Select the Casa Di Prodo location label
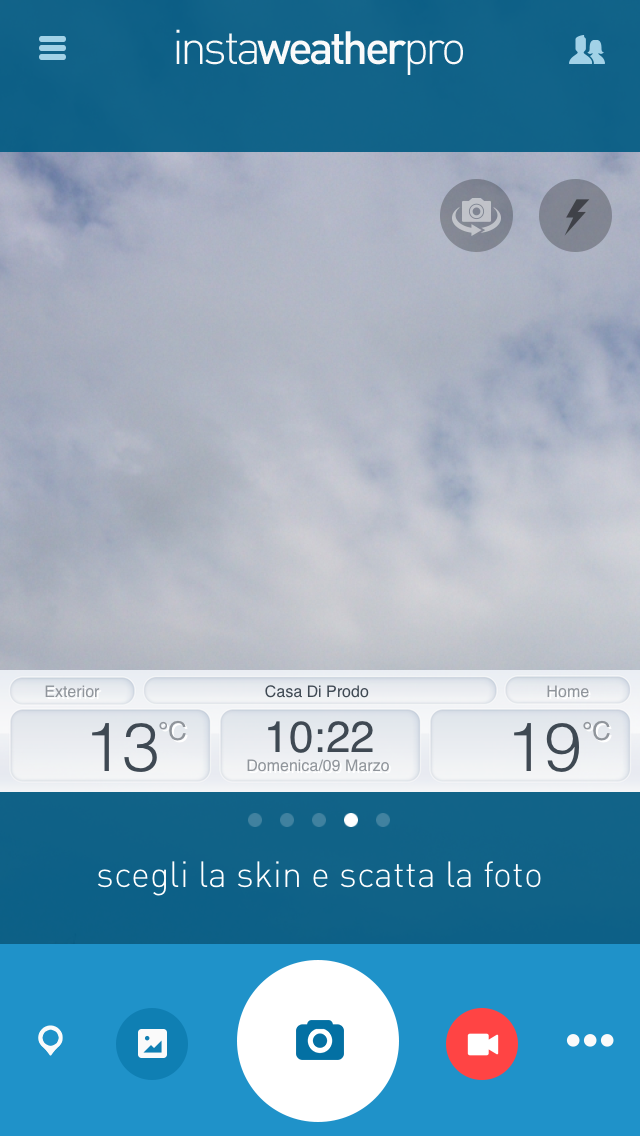This screenshot has width=640, height=1136. click(x=320, y=691)
